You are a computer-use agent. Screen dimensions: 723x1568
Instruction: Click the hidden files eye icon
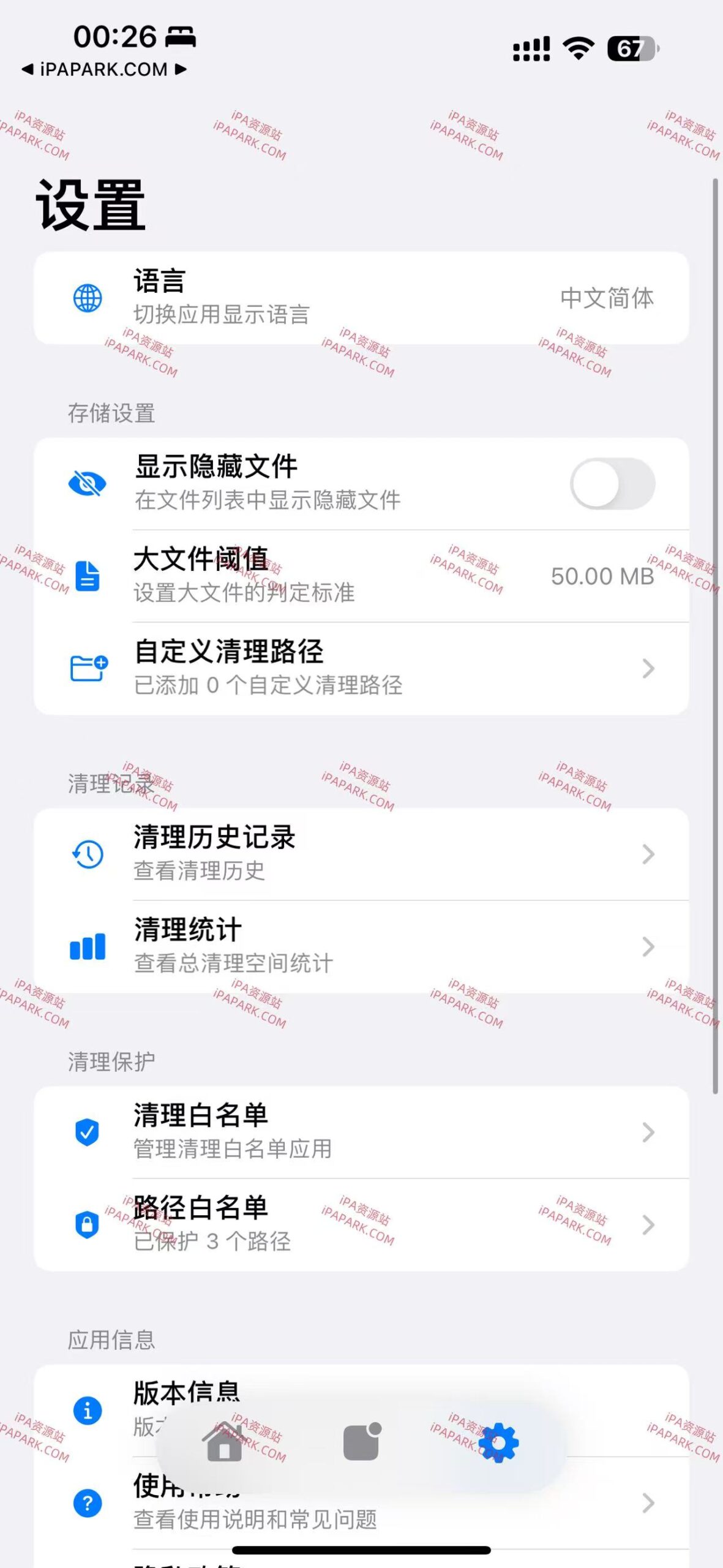tap(88, 483)
